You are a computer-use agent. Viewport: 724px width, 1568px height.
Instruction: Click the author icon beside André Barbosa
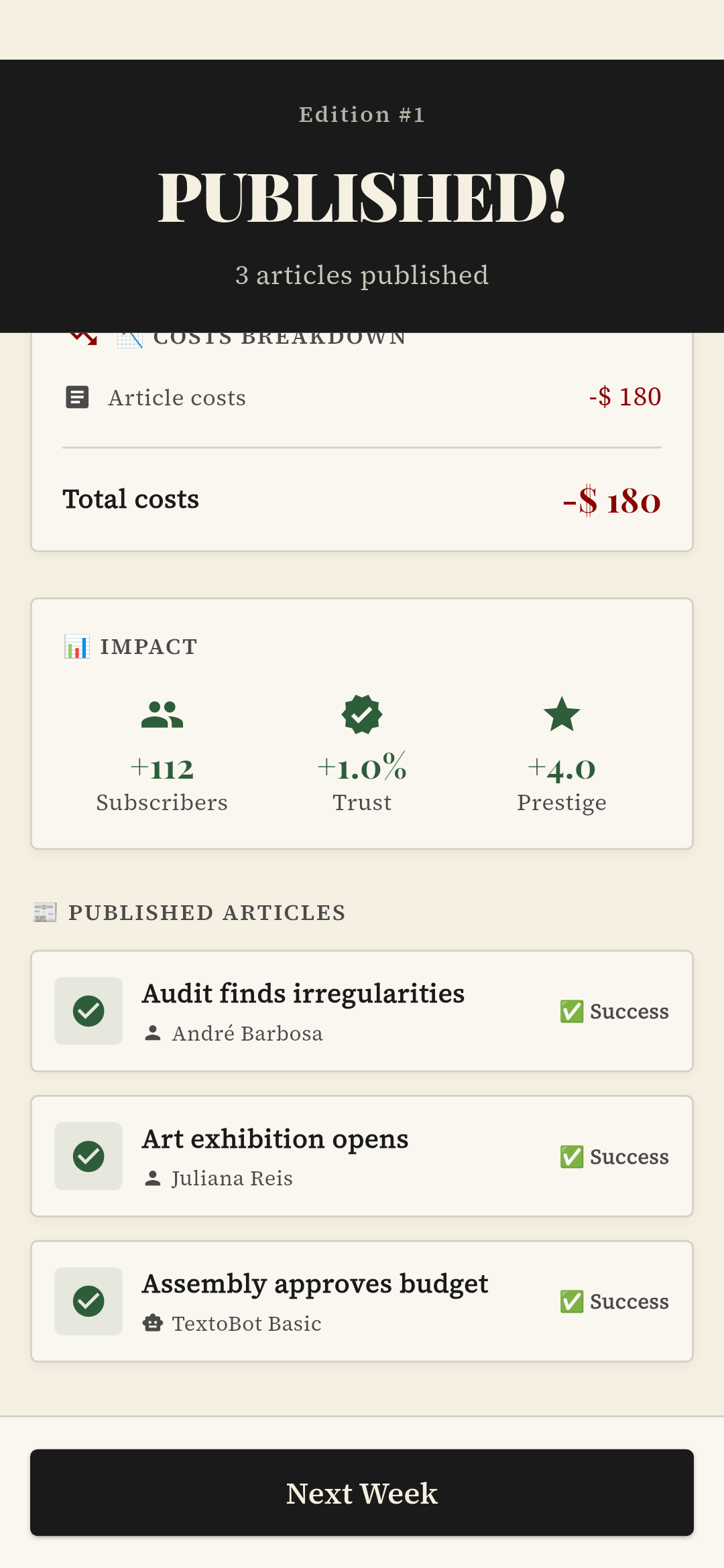[x=153, y=1032]
